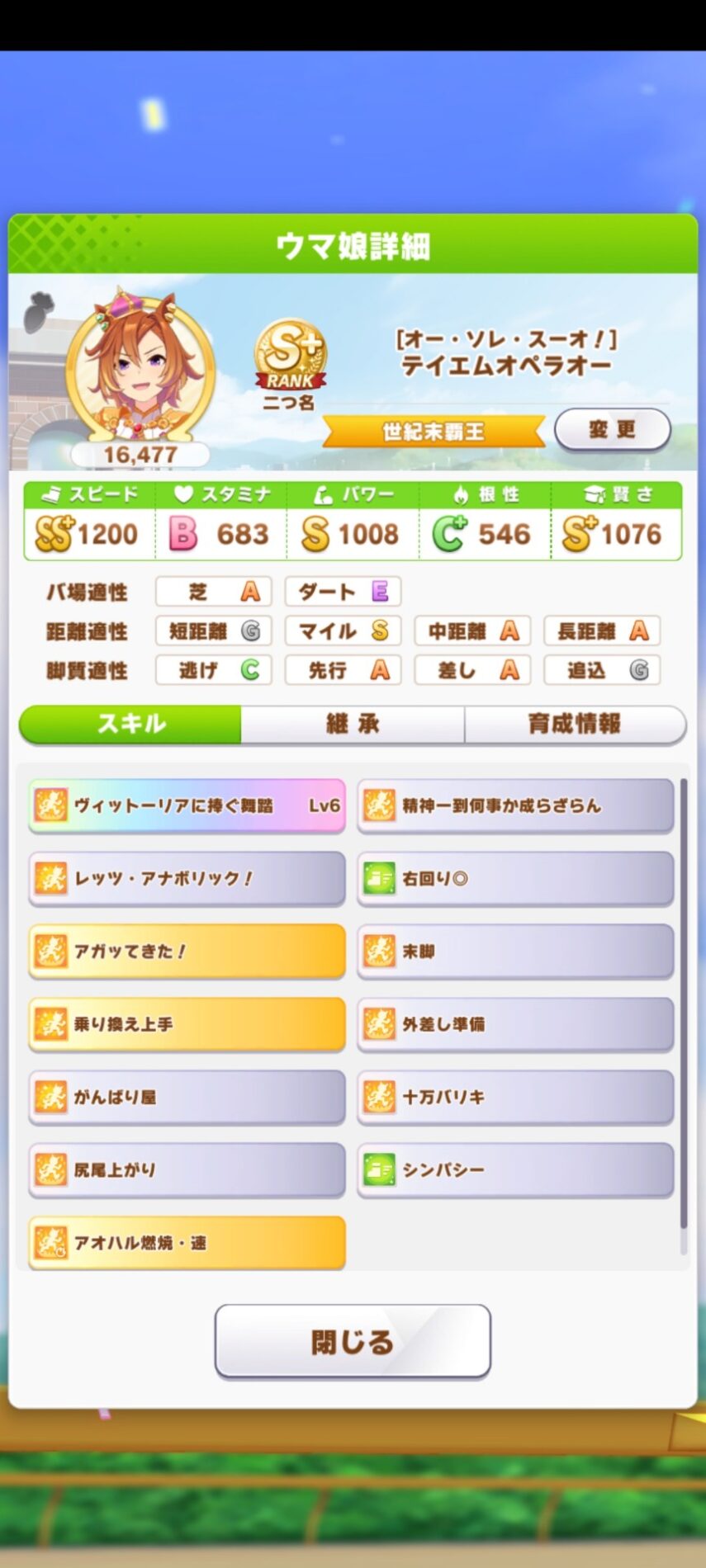Close the dialog with 閉じる
The image size is (706, 1568).
[x=353, y=1341]
